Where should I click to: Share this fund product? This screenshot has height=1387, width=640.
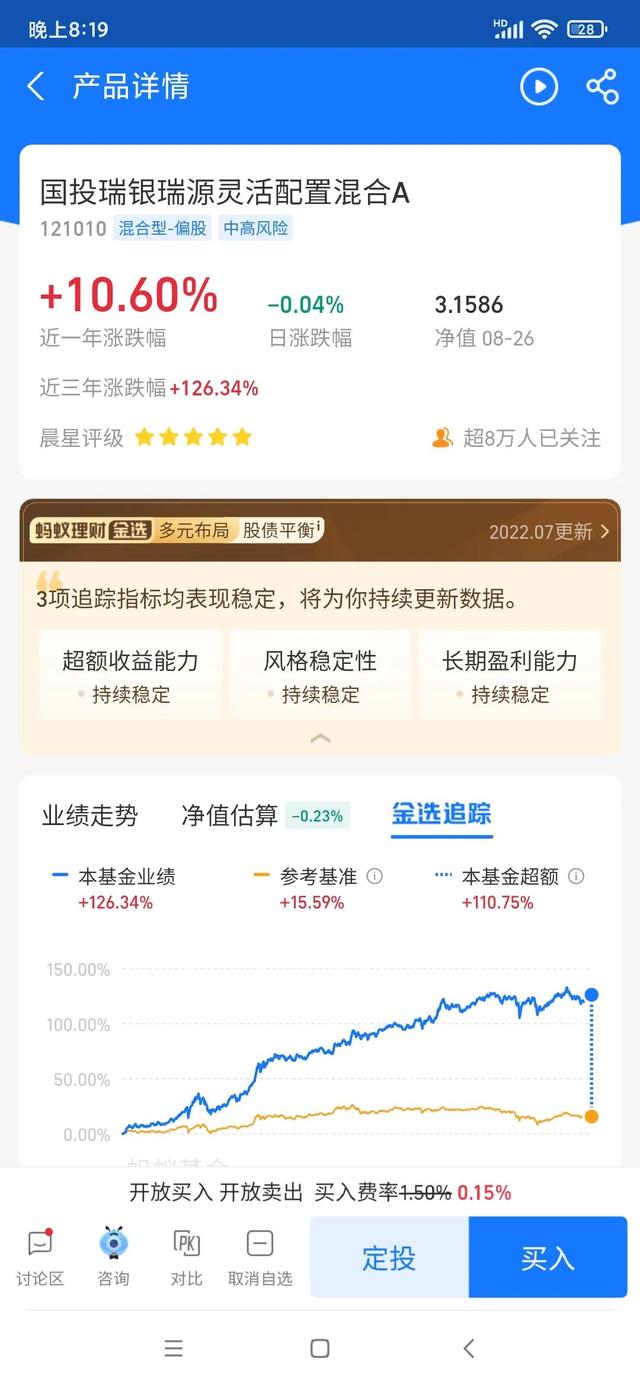[602, 87]
